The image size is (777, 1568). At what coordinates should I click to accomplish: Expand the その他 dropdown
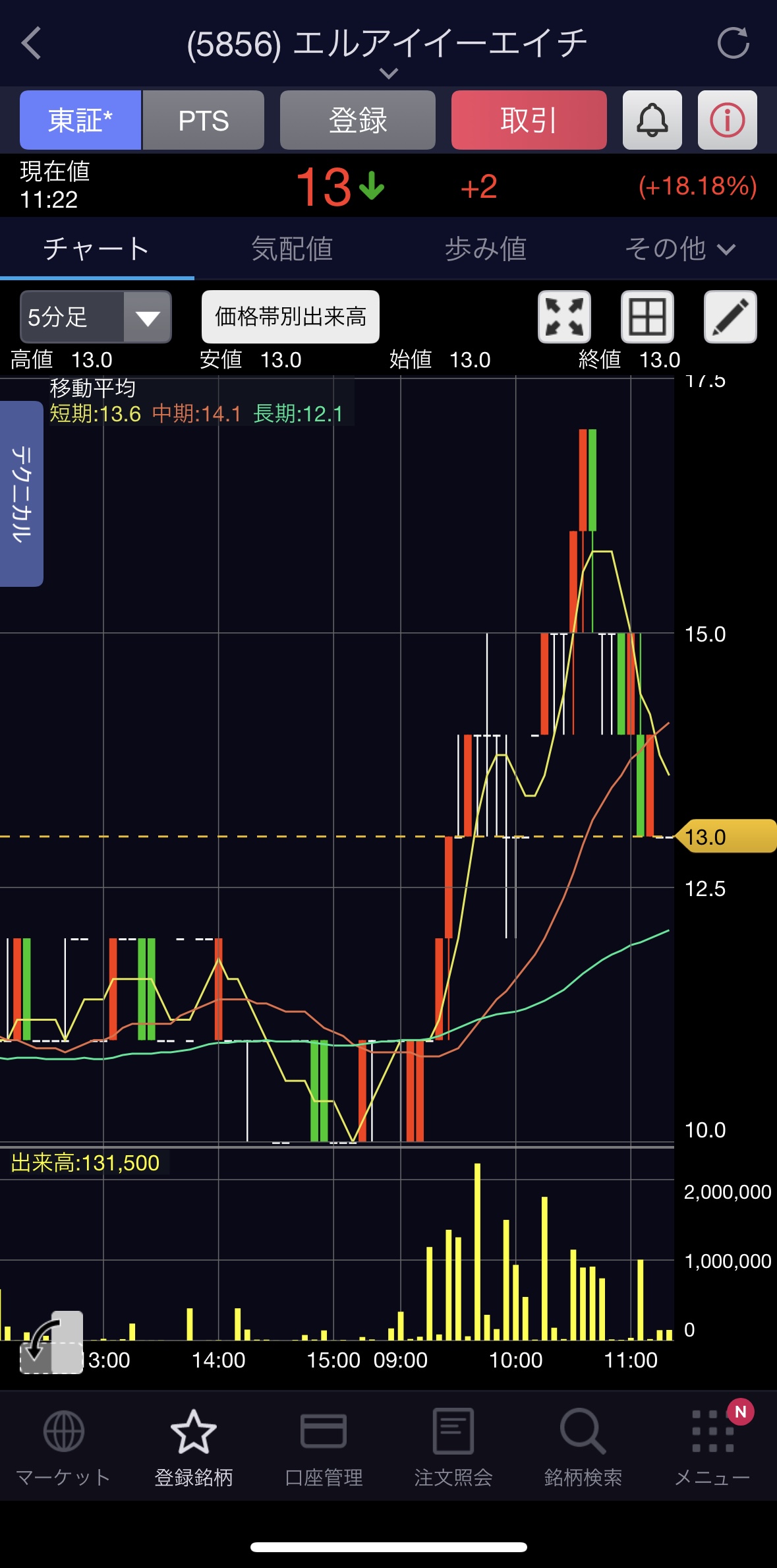point(679,249)
